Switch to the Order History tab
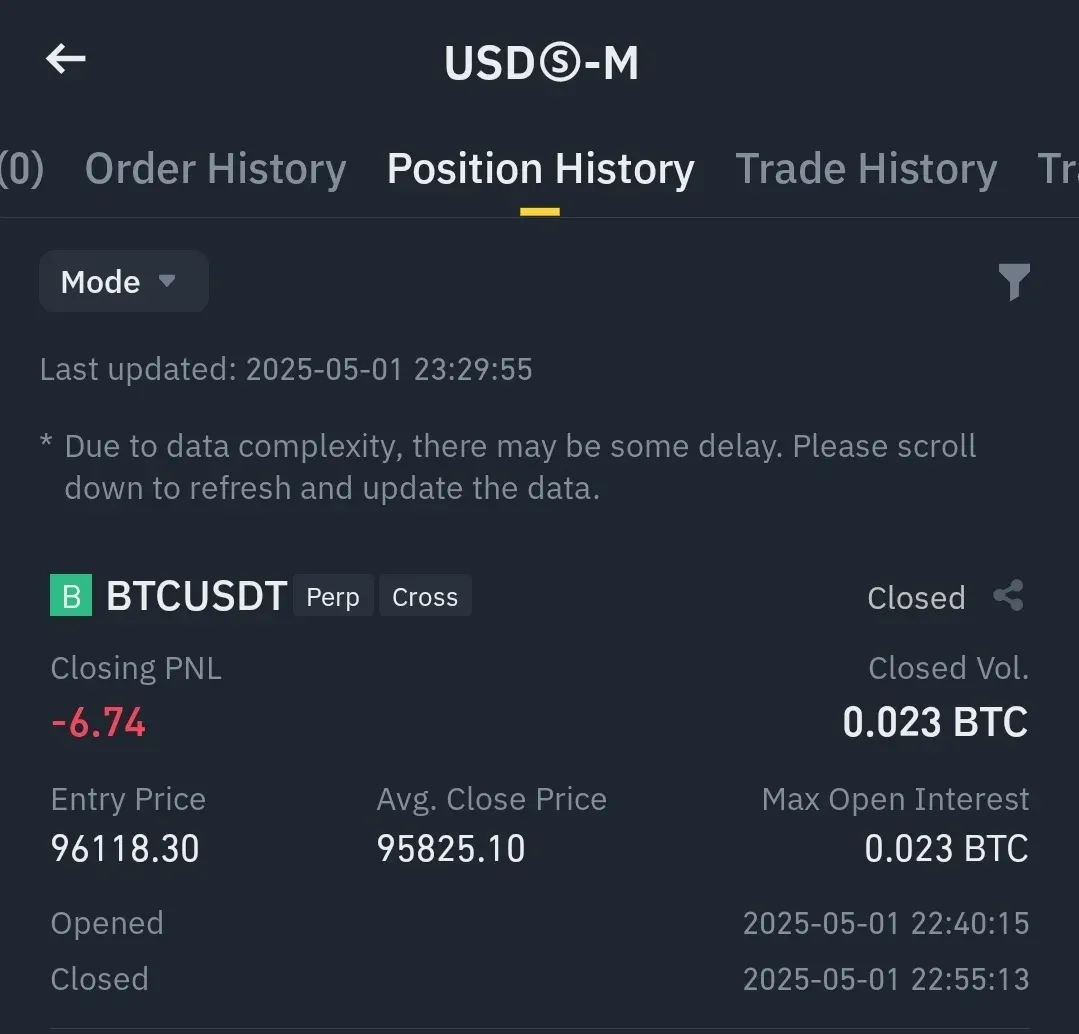 click(x=215, y=169)
